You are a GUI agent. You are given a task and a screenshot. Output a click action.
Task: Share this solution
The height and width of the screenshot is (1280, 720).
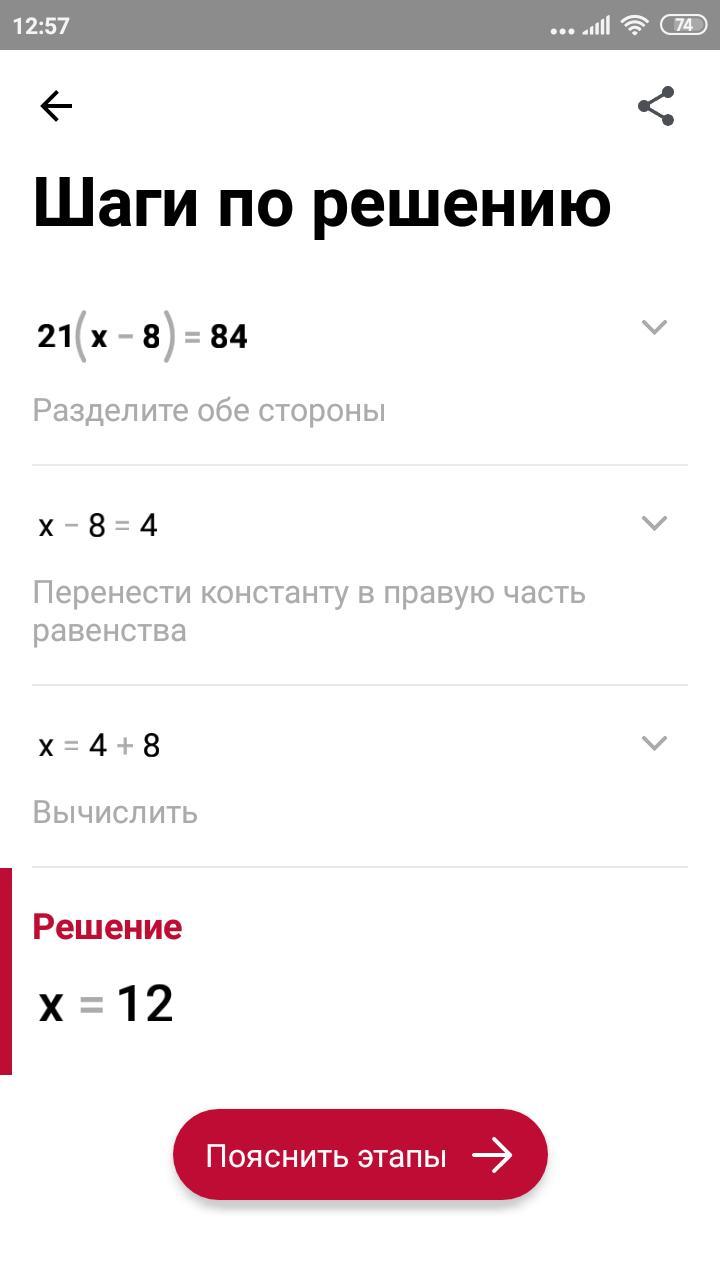(x=656, y=106)
